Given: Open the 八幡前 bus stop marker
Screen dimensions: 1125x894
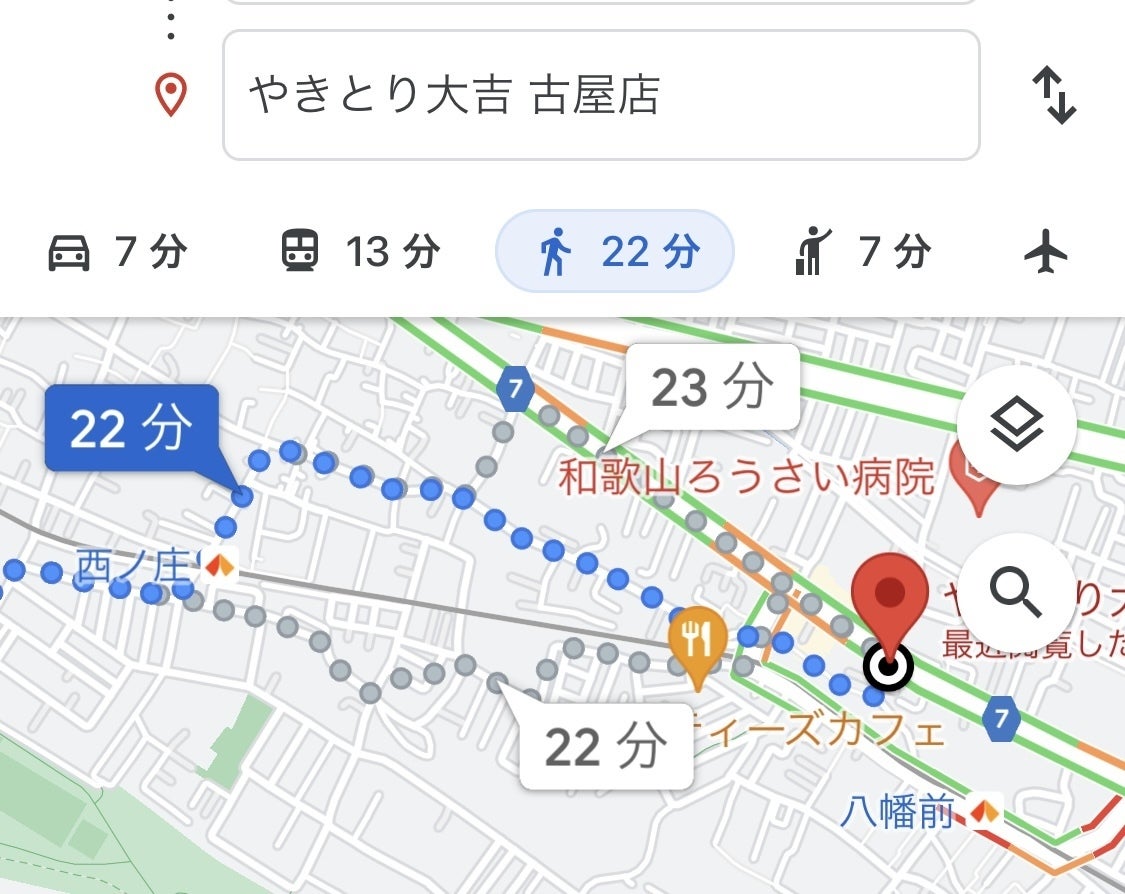Looking at the screenshot, I should click(985, 812).
